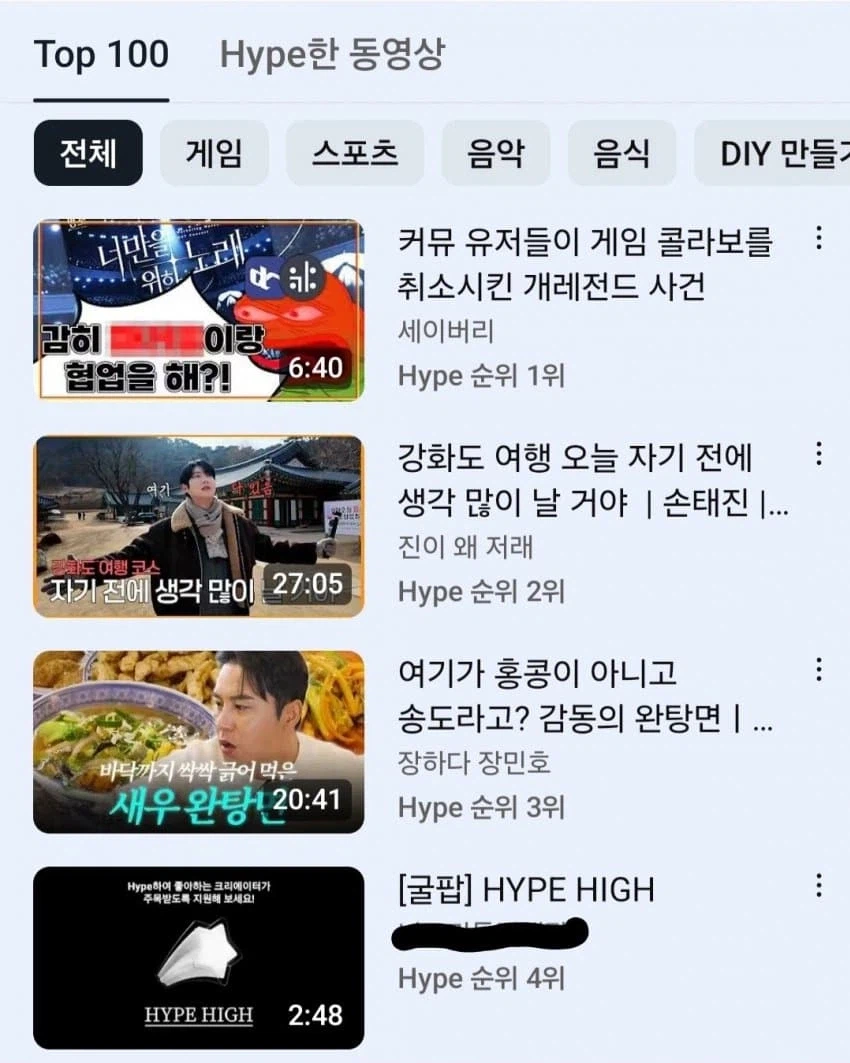
Task: Select the 전체 filter chip
Action: coord(88,154)
